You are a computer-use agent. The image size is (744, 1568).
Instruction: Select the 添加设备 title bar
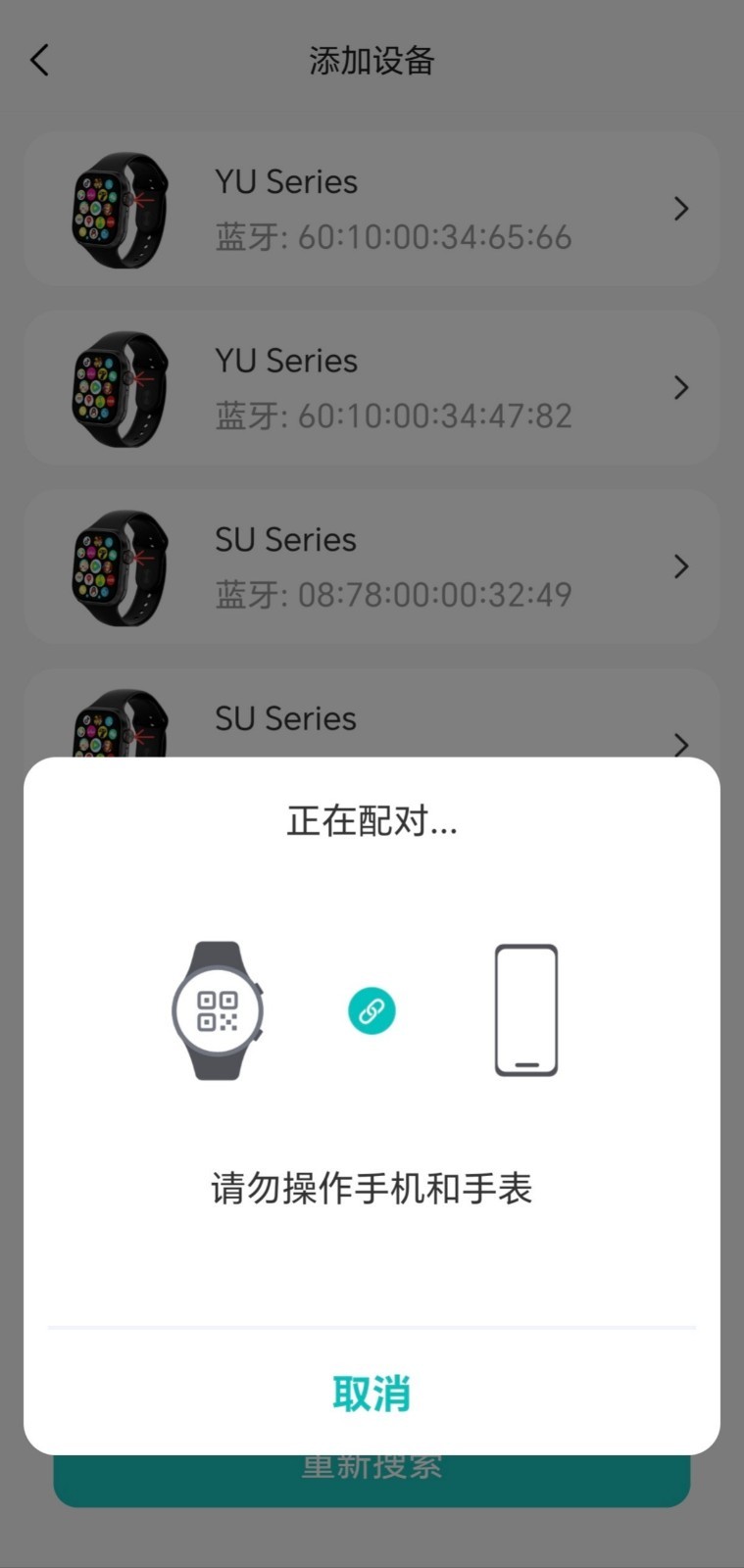click(x=372, y=60)
